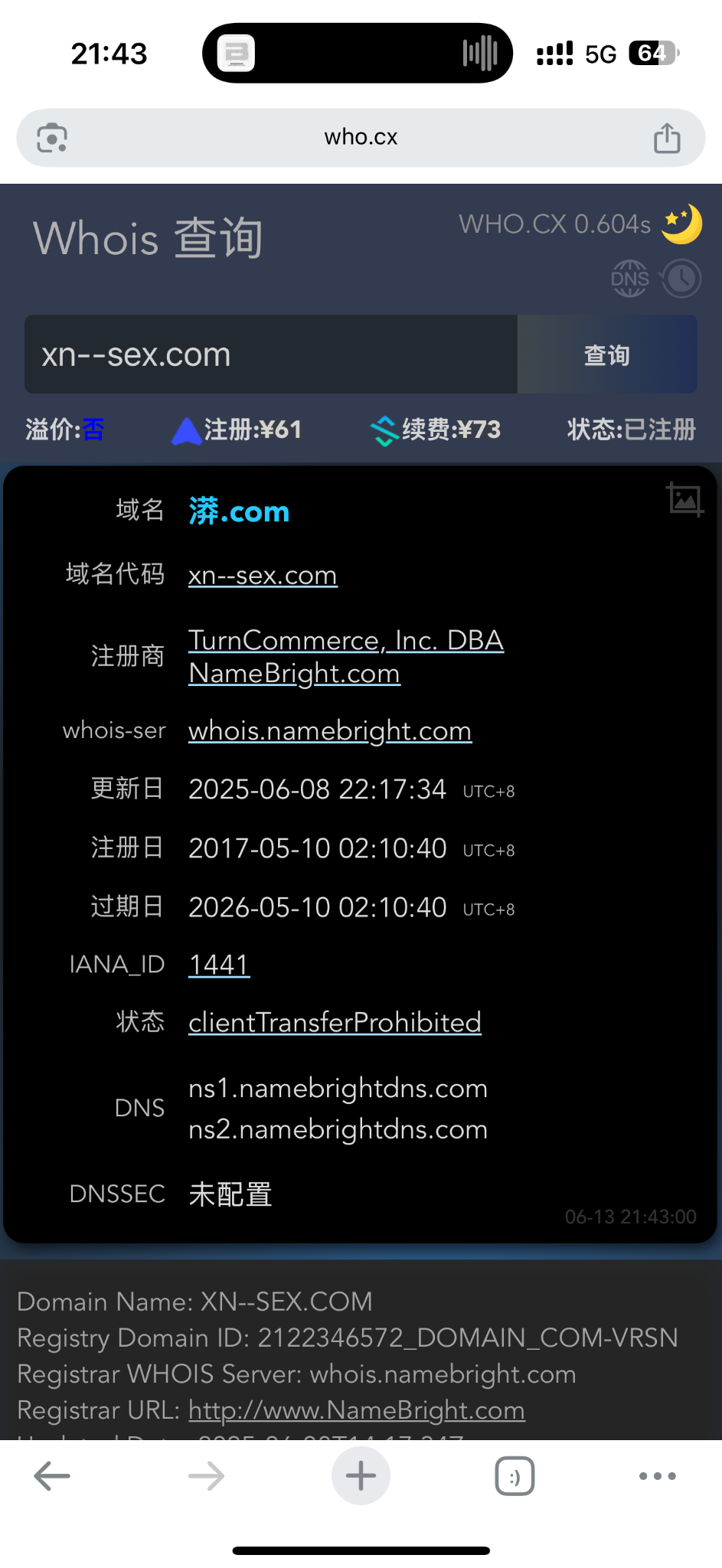
Task: Open the page scan icon in address bar
Action: (x=52, y=138)
